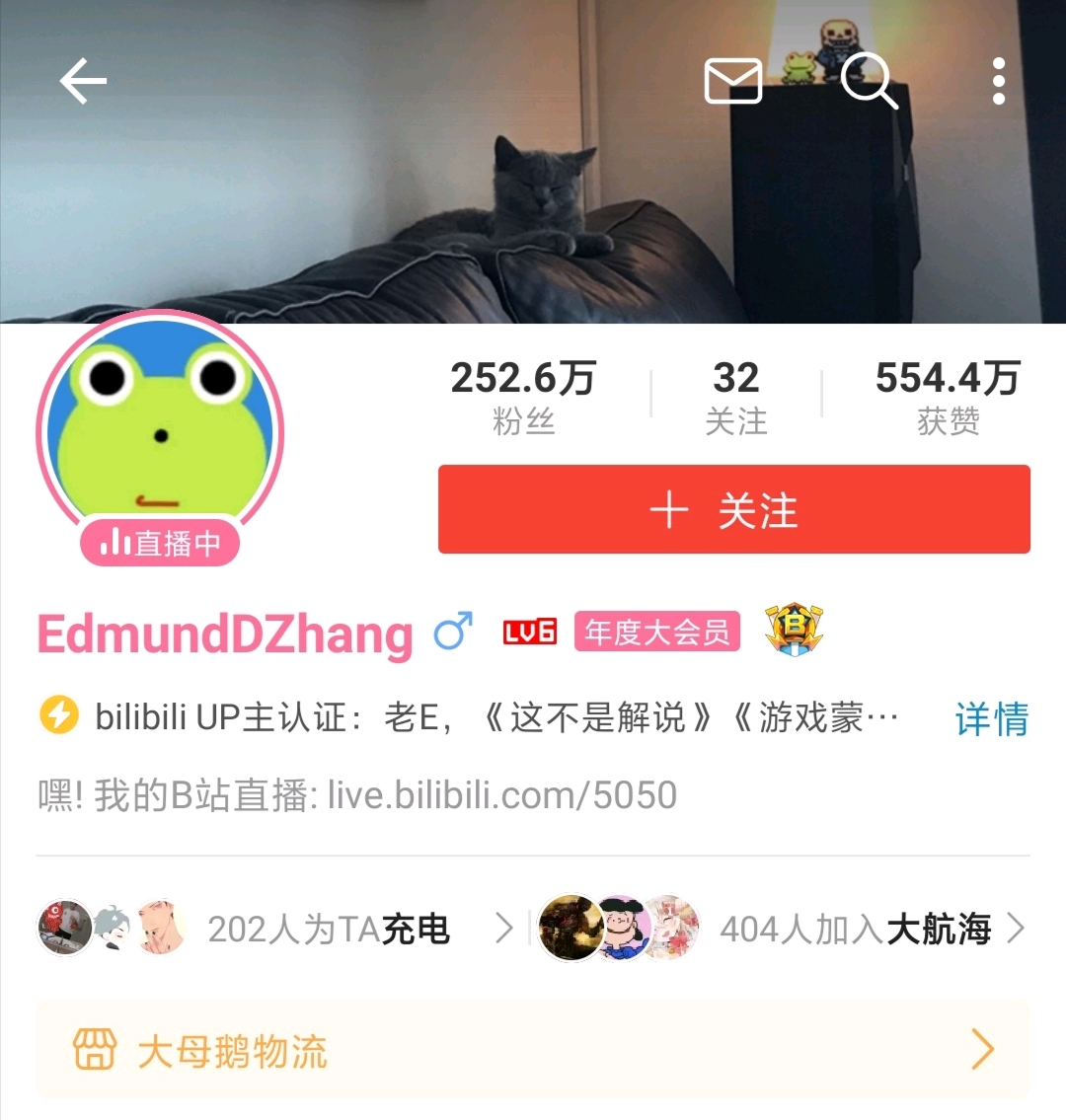1066x1120 pixels.
Task: Open 详情 for certification details
Action: [991, 718]
